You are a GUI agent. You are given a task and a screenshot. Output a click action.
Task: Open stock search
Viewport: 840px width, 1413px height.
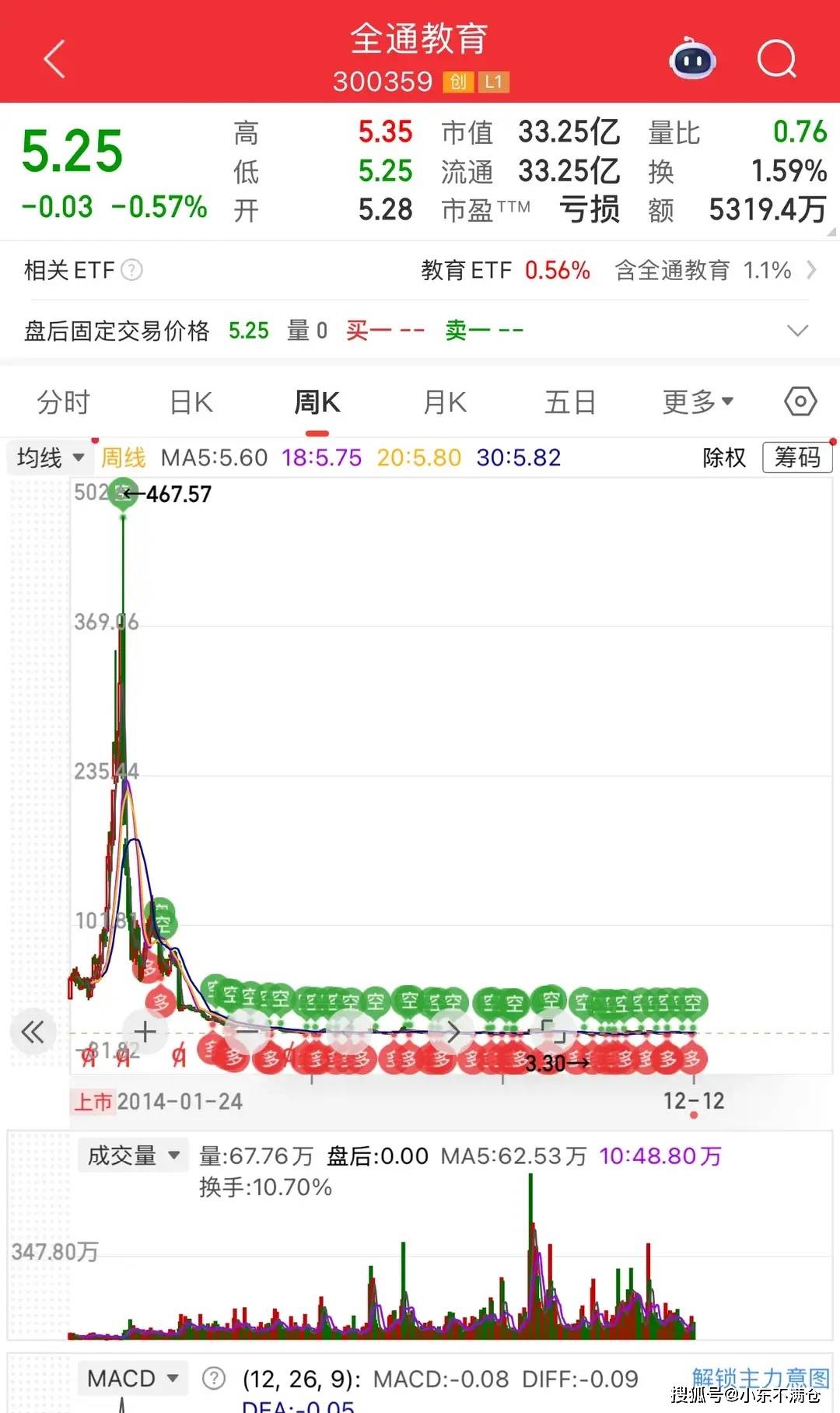click(x=777, y=59)
